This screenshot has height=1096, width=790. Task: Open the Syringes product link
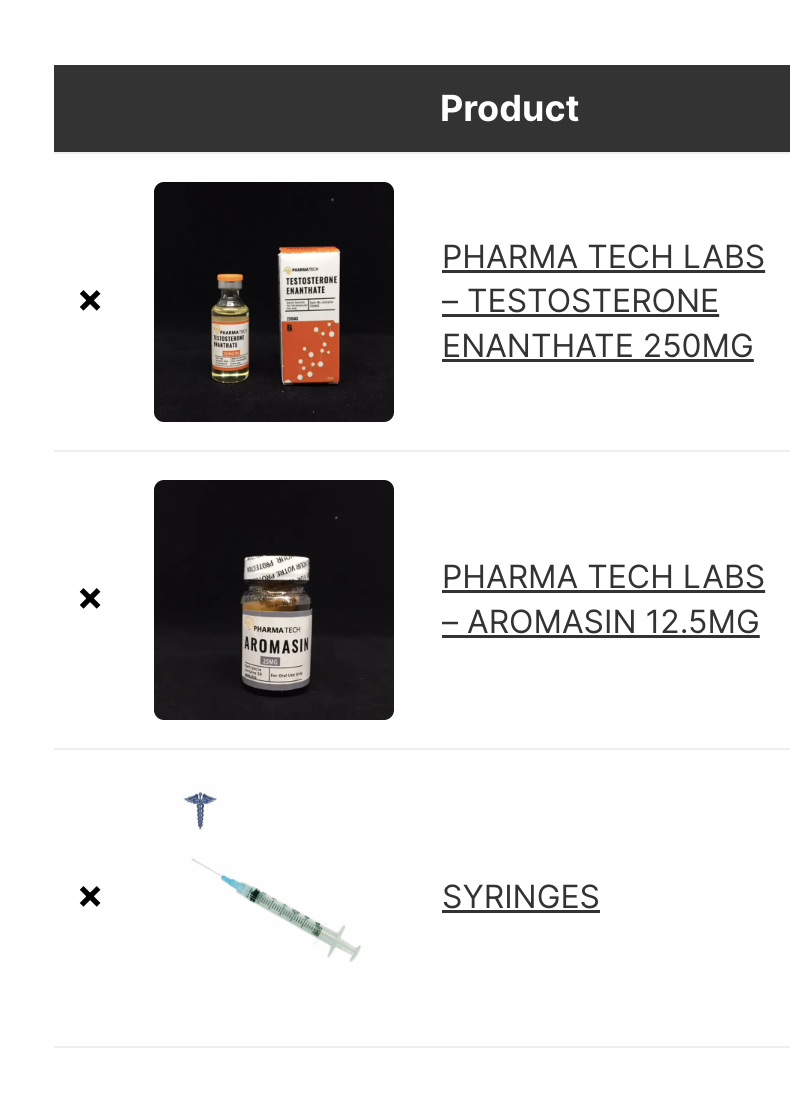click(x=520, y=897)
